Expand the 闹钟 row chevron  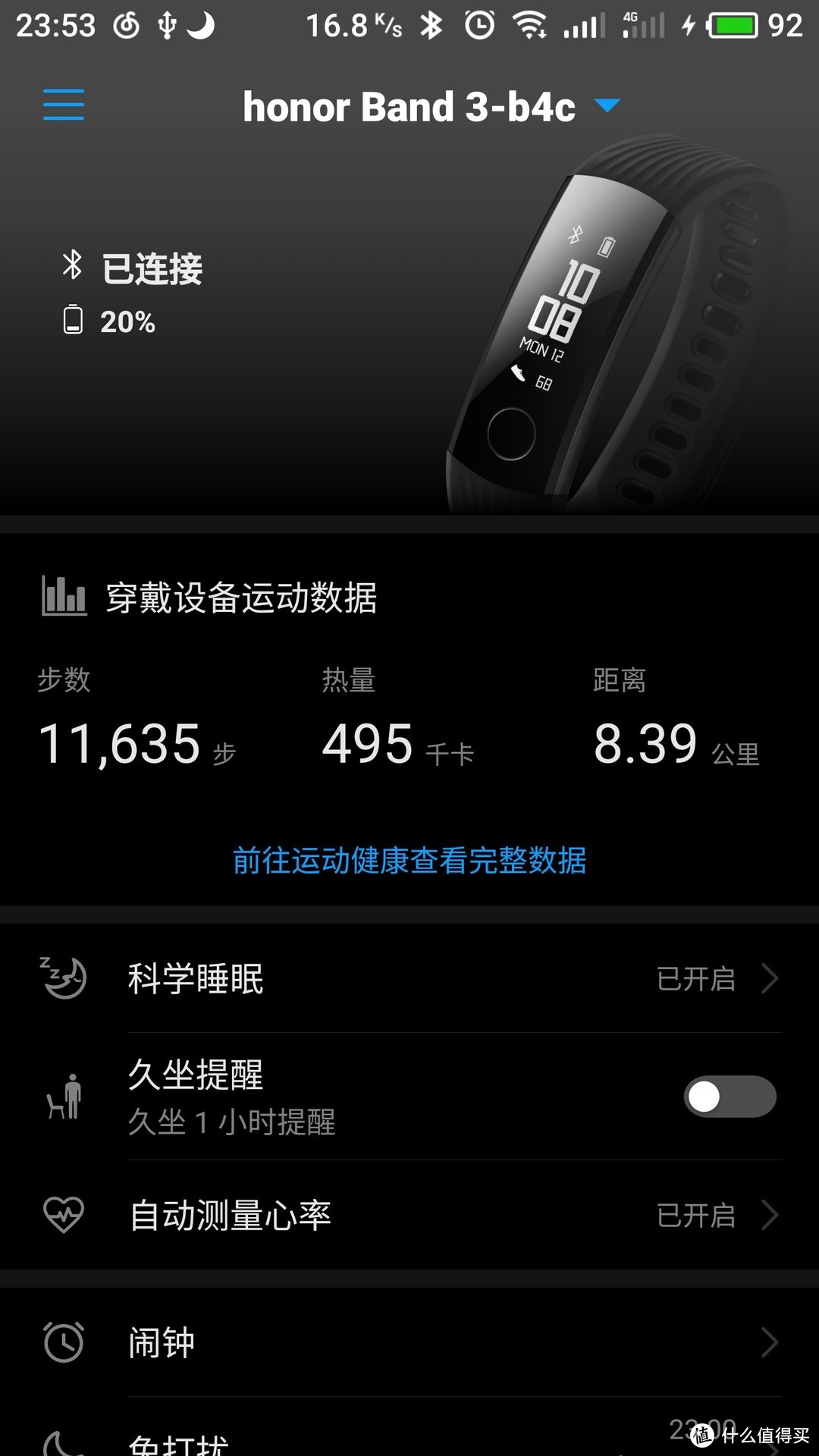pos(768,1341)
